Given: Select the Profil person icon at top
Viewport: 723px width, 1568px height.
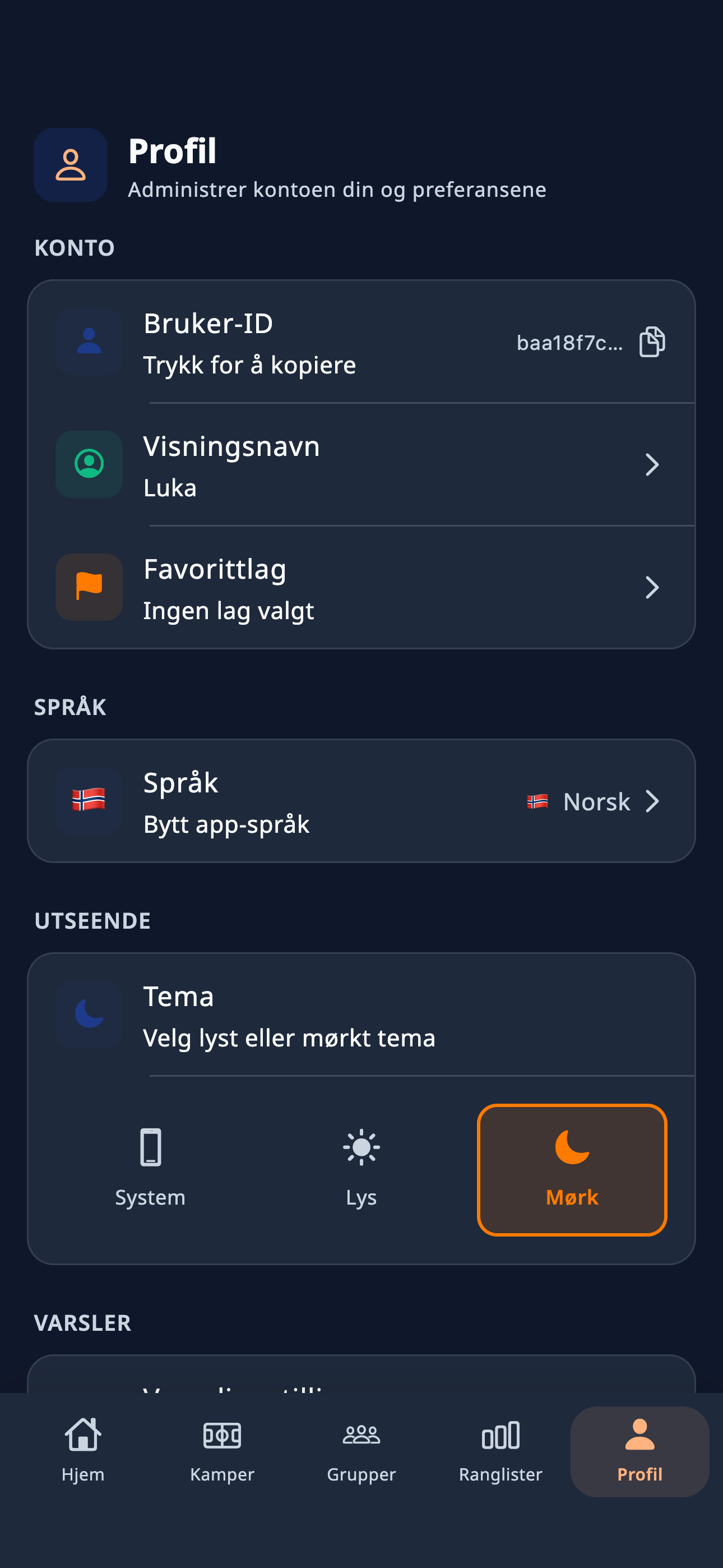Looking at the screenshot, I should (x=70, y=165).
